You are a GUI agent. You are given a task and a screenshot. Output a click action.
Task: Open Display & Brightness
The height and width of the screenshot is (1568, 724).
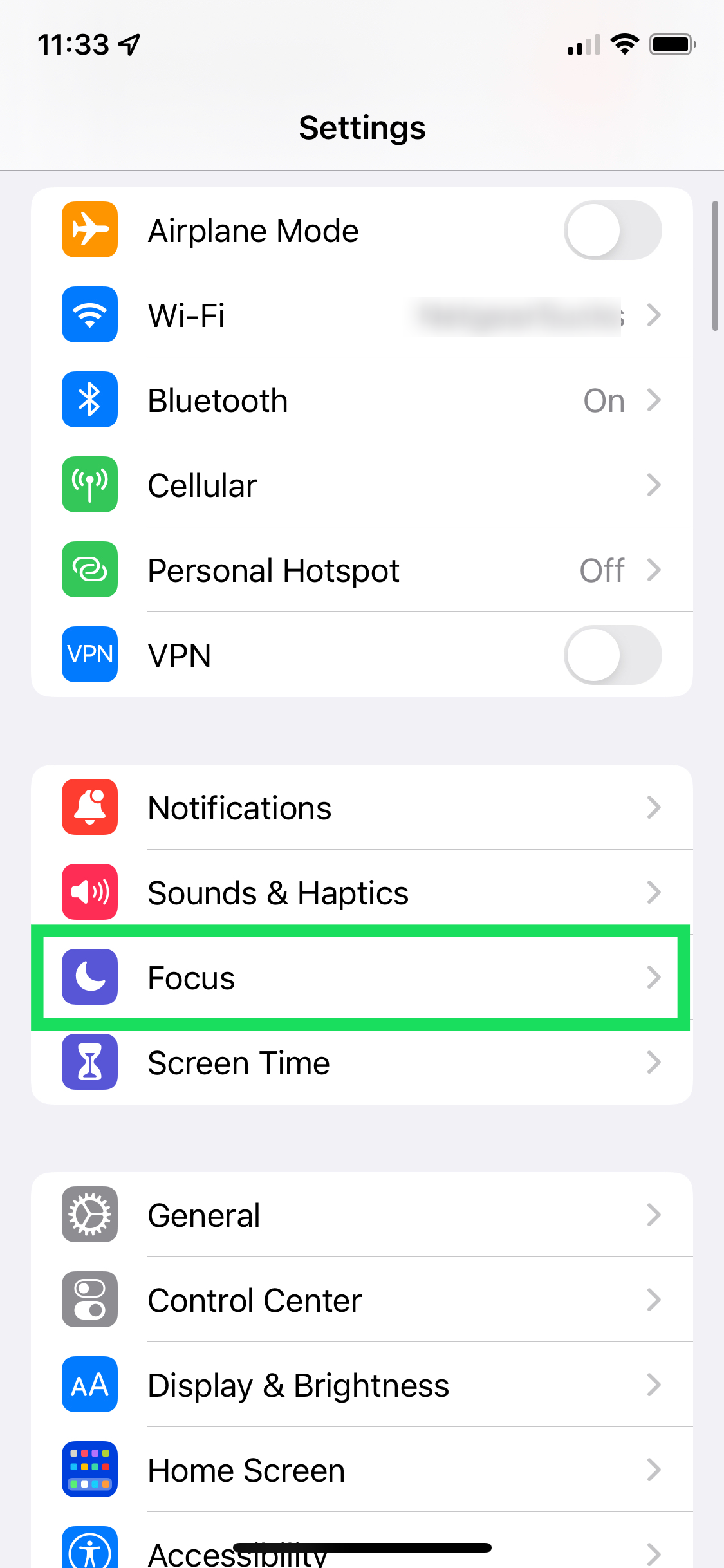[x=360, y=1385]
